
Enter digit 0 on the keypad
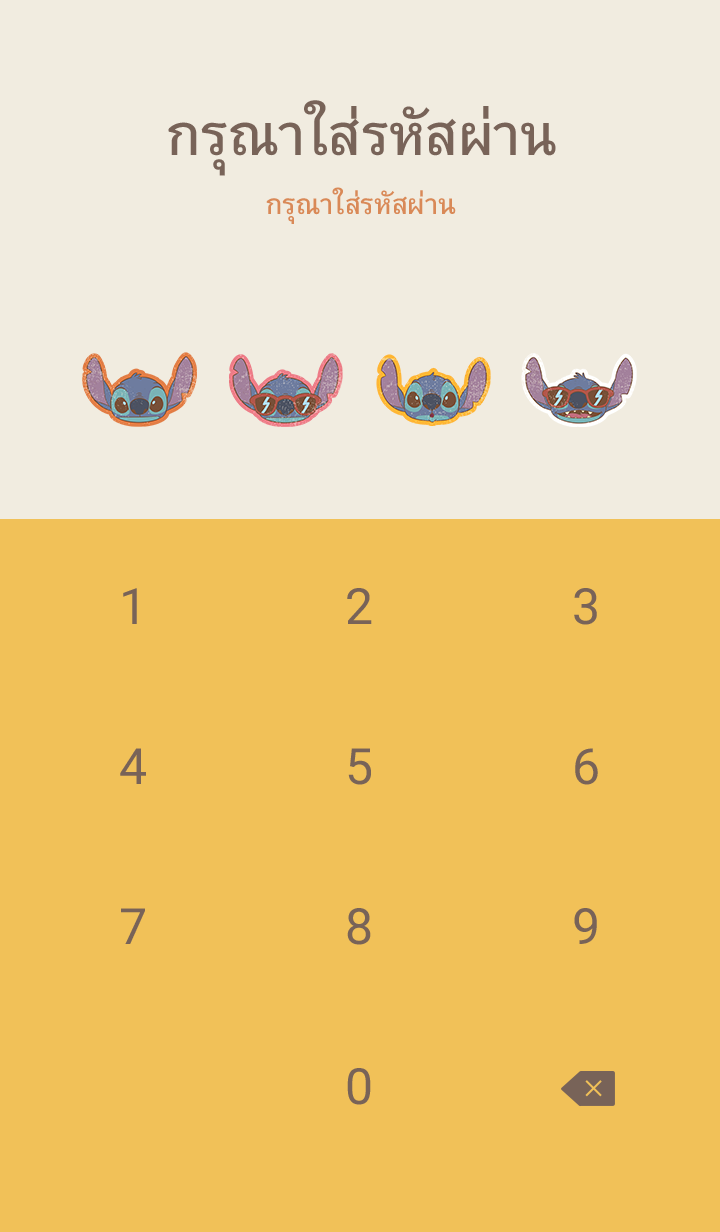[x=359, y=1087]
